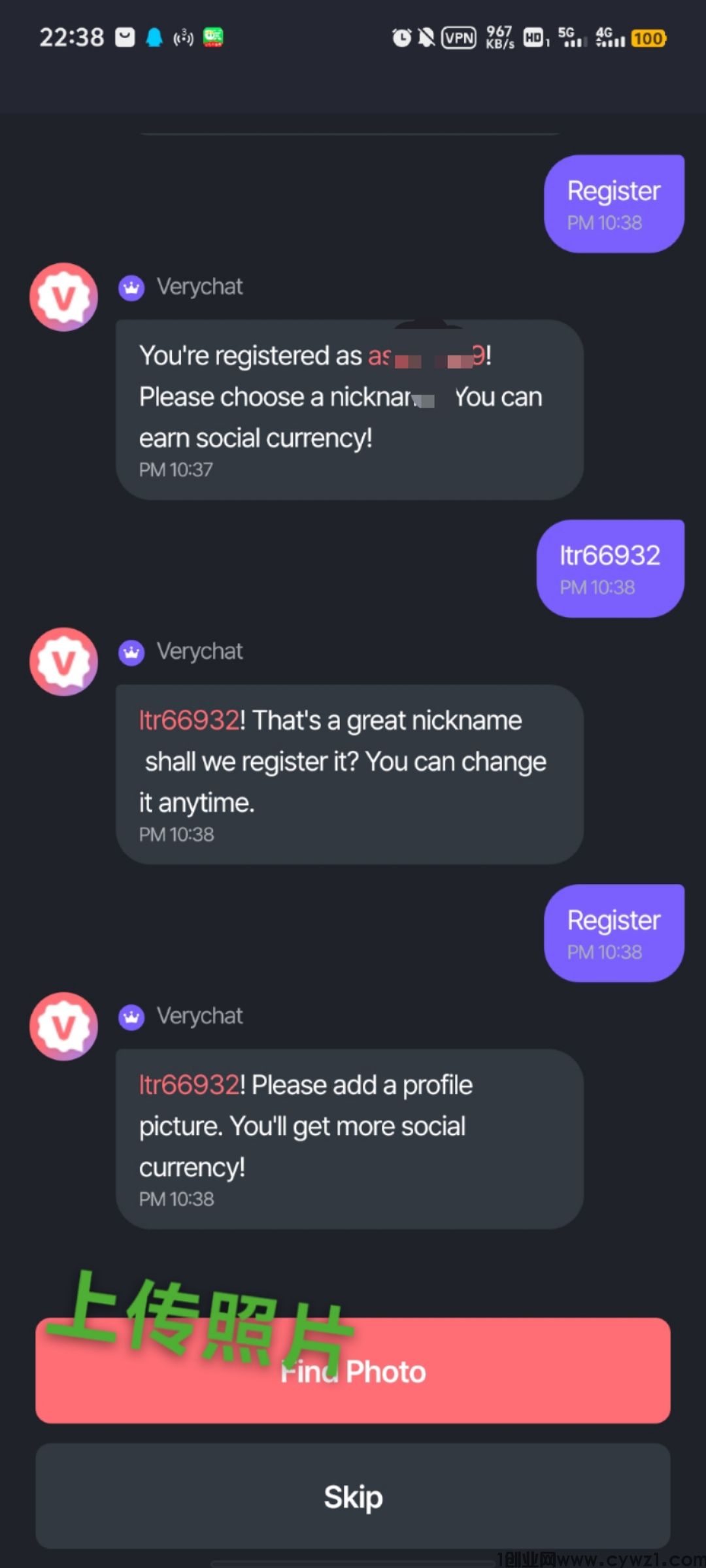This screenshot has height=1568, width=706.
Task: Tap the Find Photo button
Action: (x=353, y=1371)
